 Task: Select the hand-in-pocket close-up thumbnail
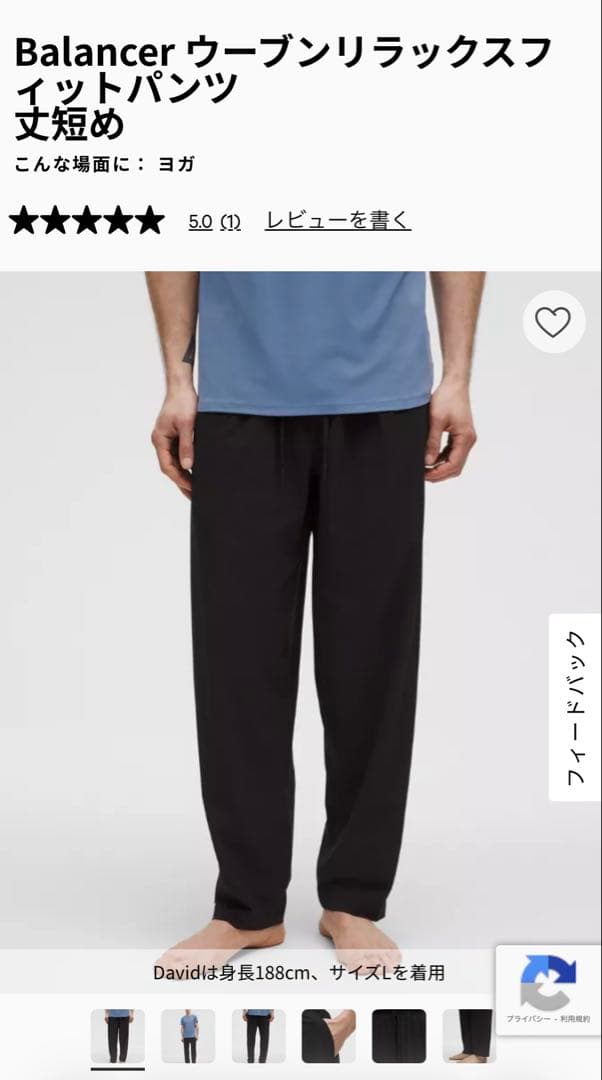point(328,1036)
